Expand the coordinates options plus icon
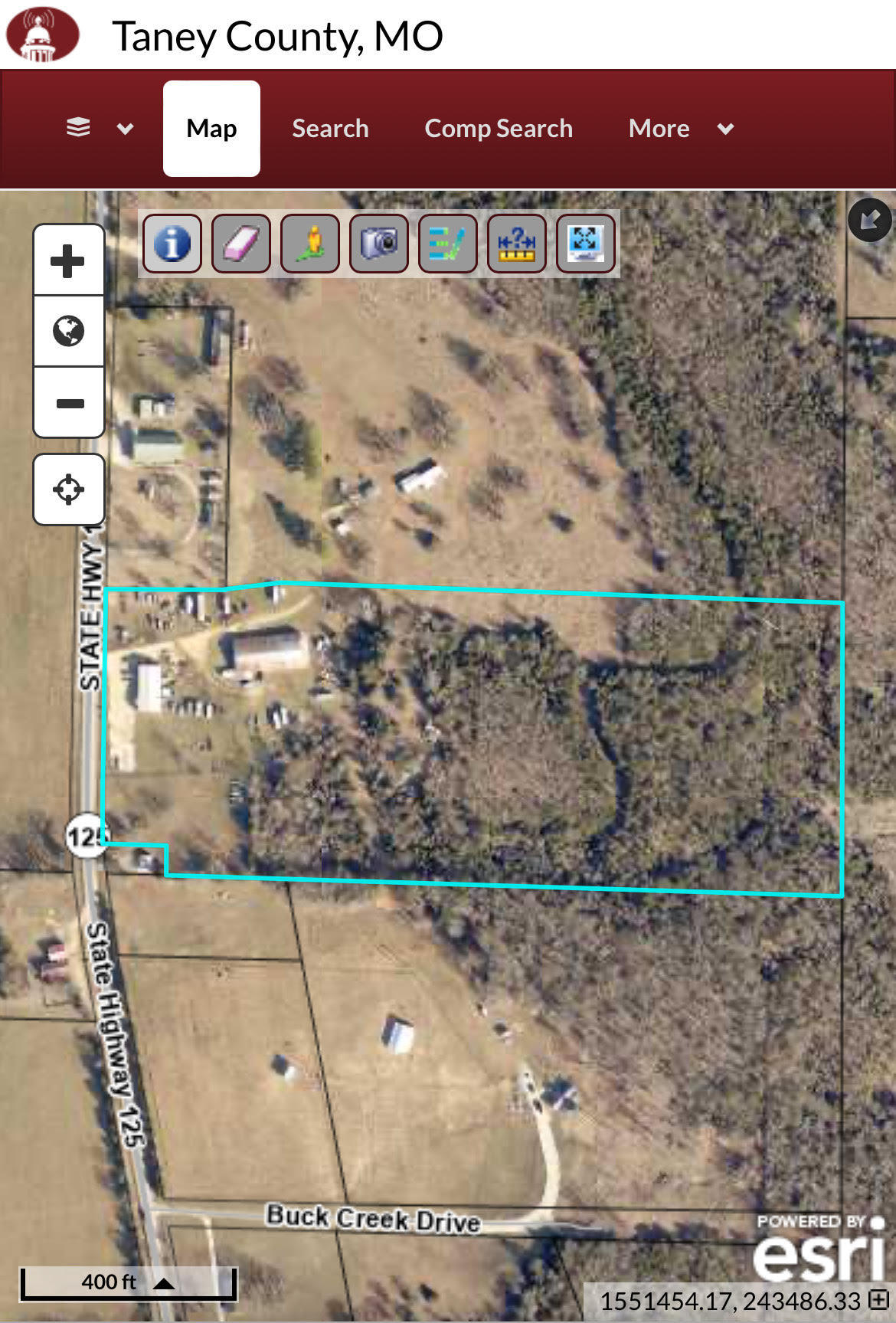This screenshot has width=896, height=1323. tap(878, 1299)
